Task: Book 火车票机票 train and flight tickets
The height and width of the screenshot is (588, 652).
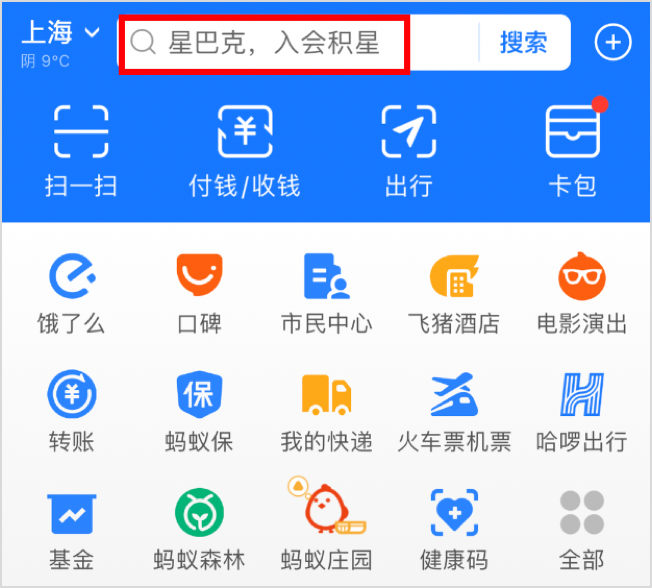Action: [x=453, y=410]
